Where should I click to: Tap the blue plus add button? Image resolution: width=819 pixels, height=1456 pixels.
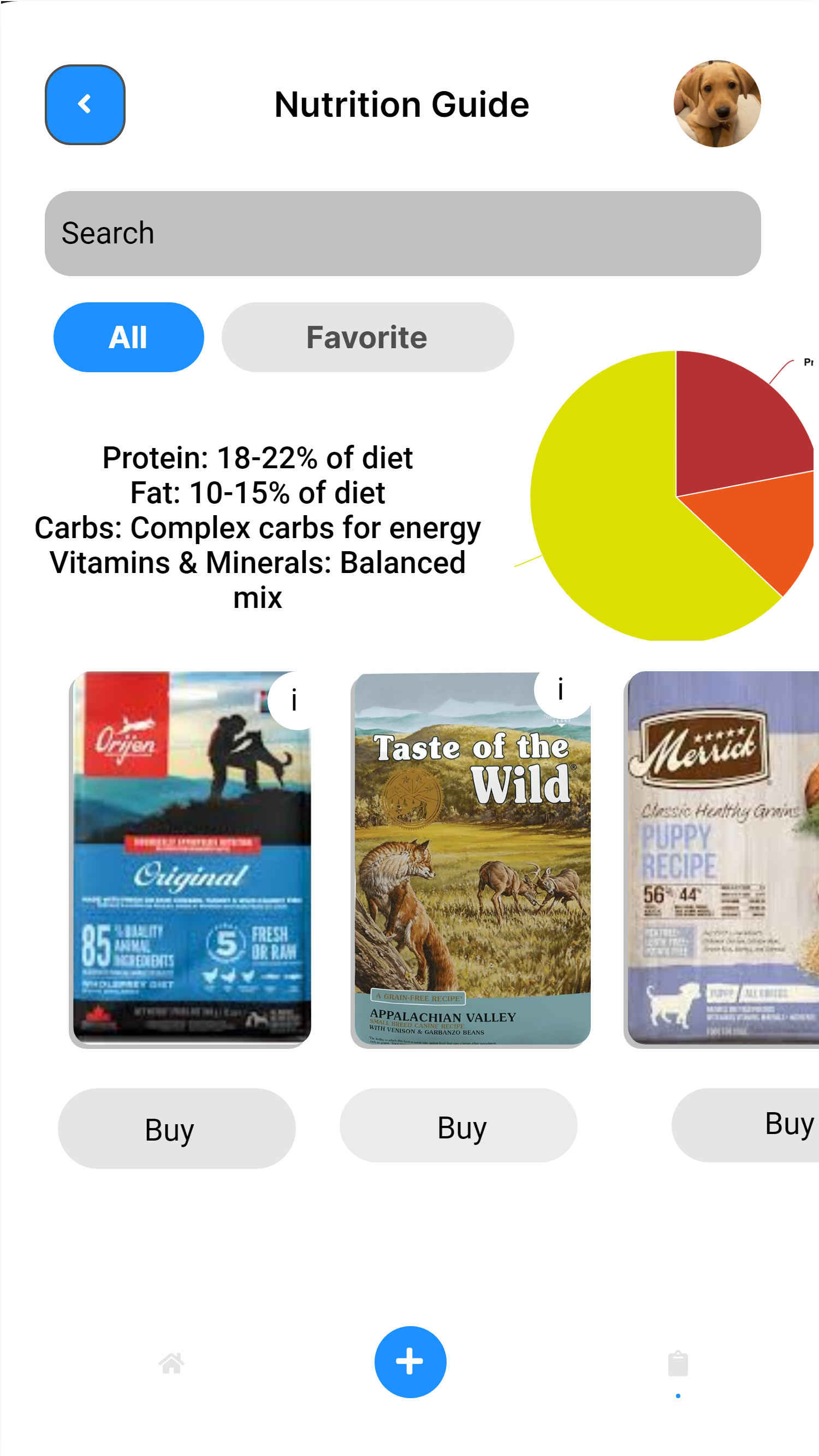pos(410,1362)
